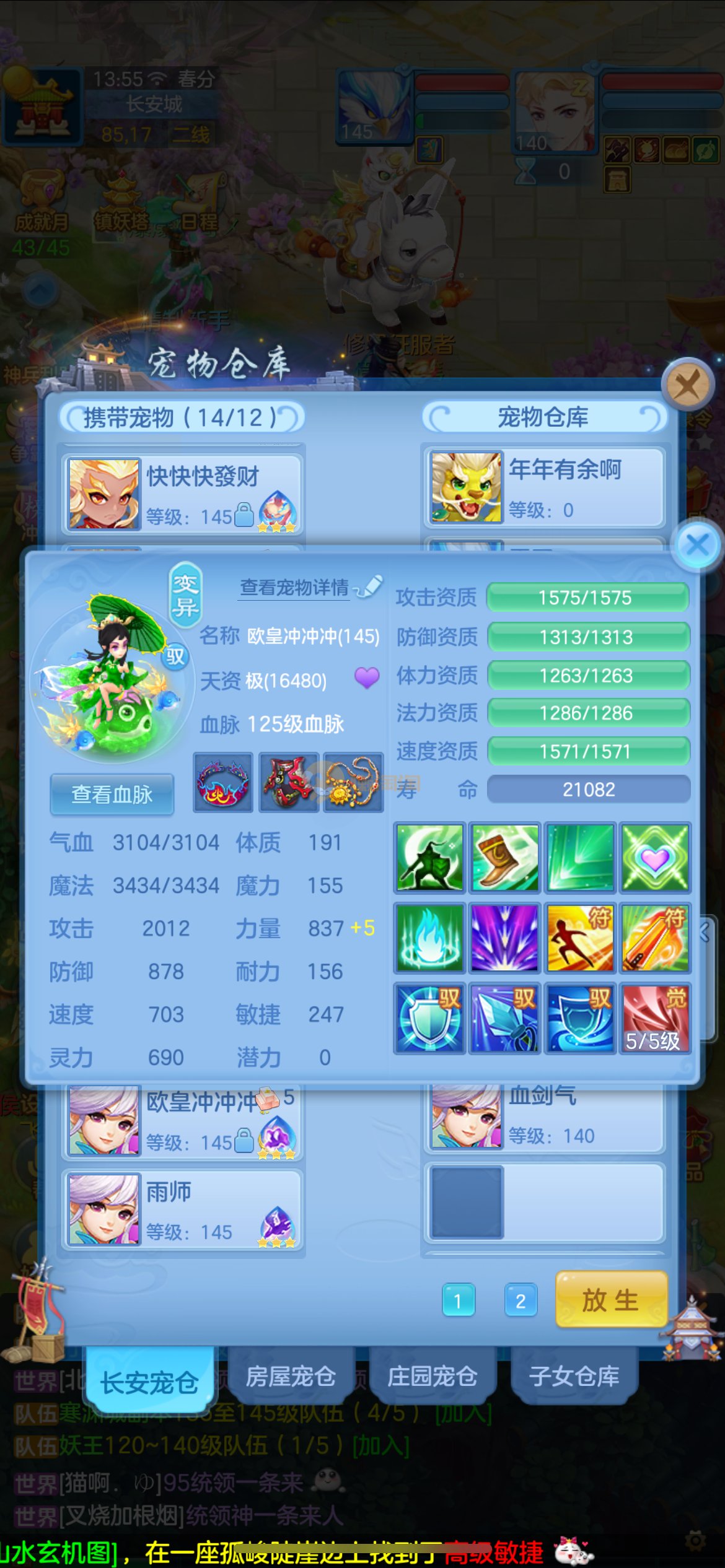Switch to the 长安宠仓 tab
This screenshot has width=725, height=1568.
149,1382
